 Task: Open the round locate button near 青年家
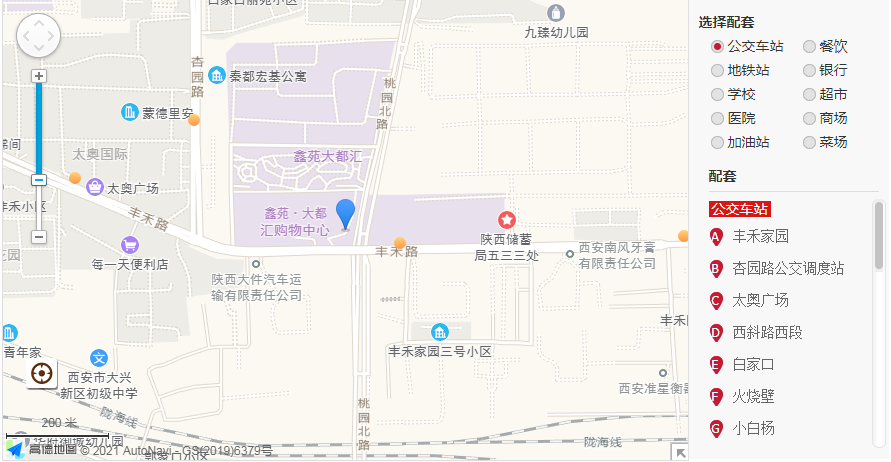(41, 374)
